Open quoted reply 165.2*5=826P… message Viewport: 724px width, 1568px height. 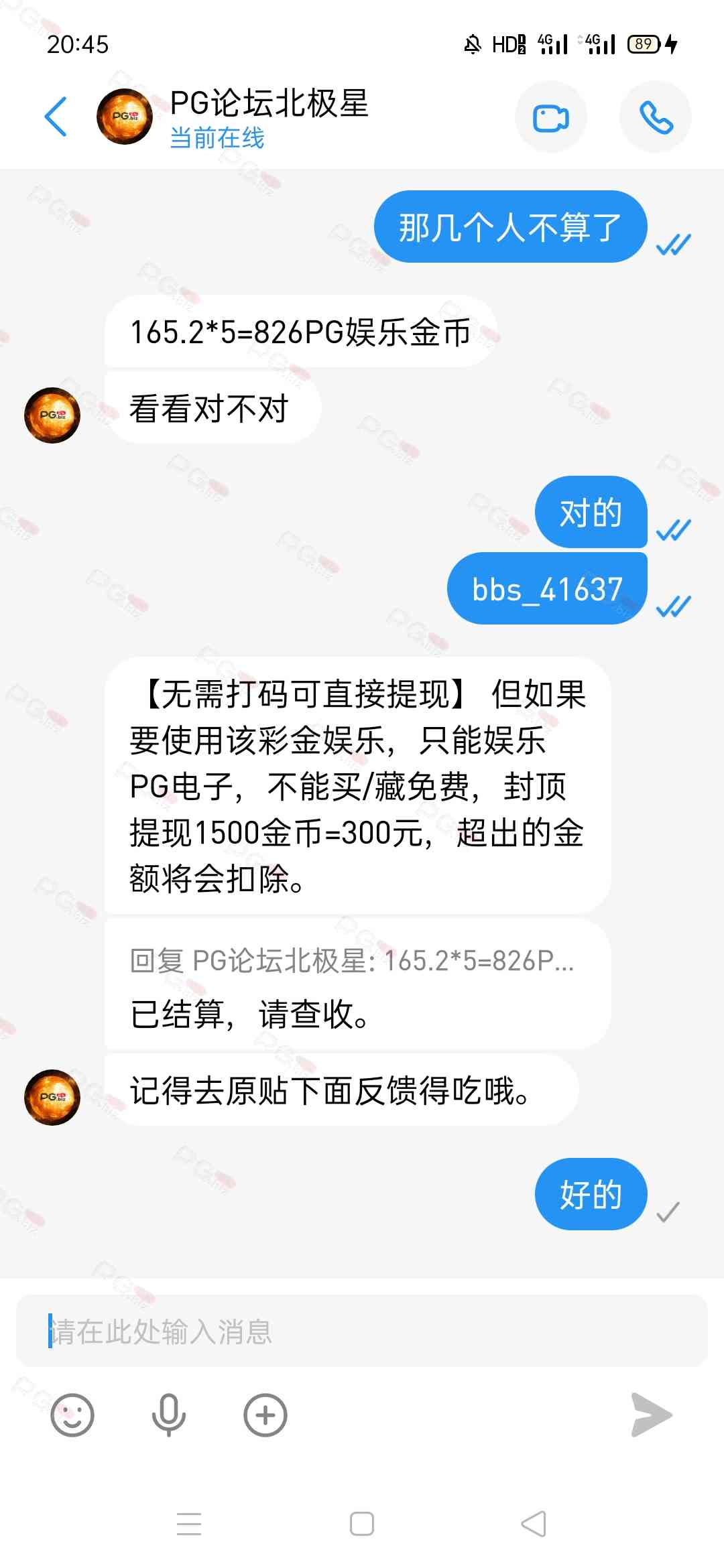pos(351,961)
